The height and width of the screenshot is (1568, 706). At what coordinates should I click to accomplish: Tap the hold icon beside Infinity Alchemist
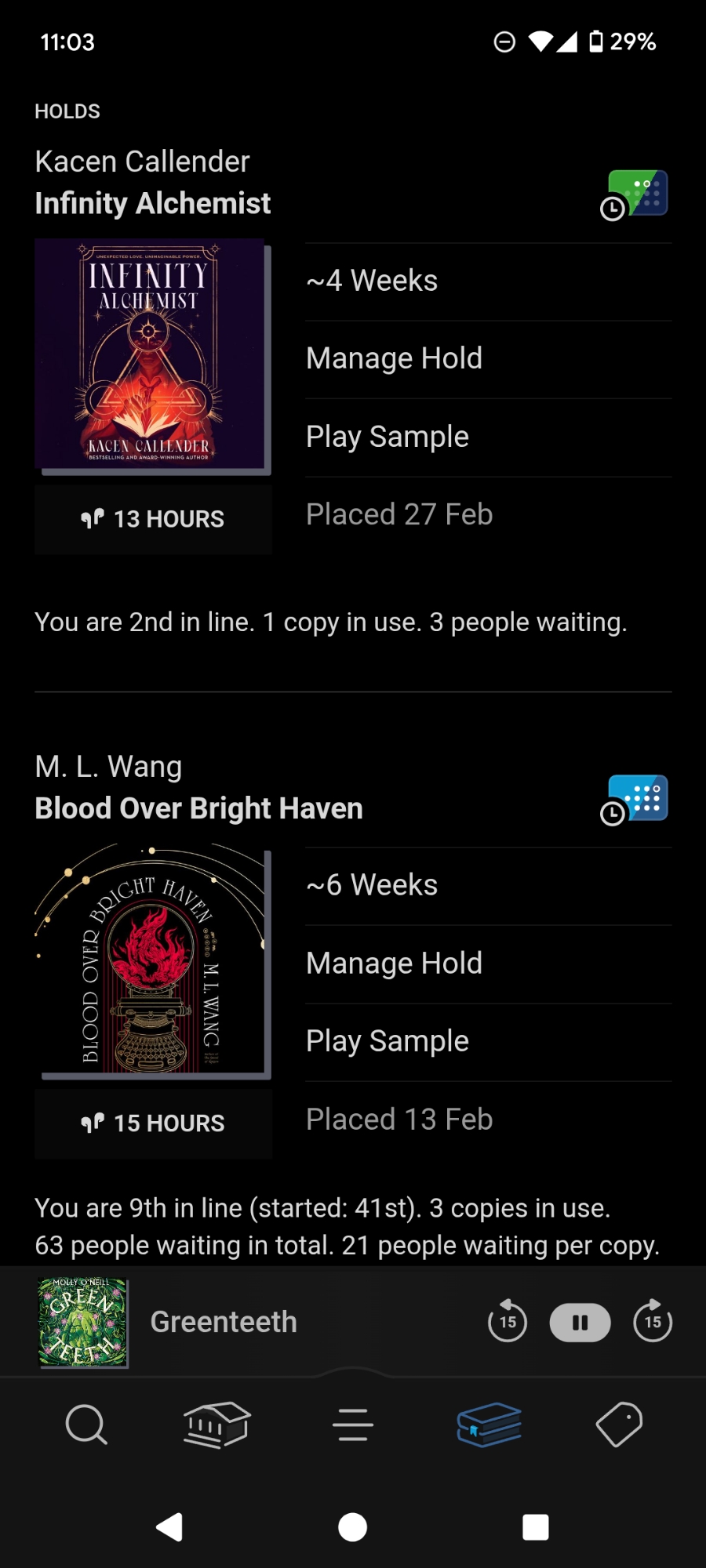[635, 194]
